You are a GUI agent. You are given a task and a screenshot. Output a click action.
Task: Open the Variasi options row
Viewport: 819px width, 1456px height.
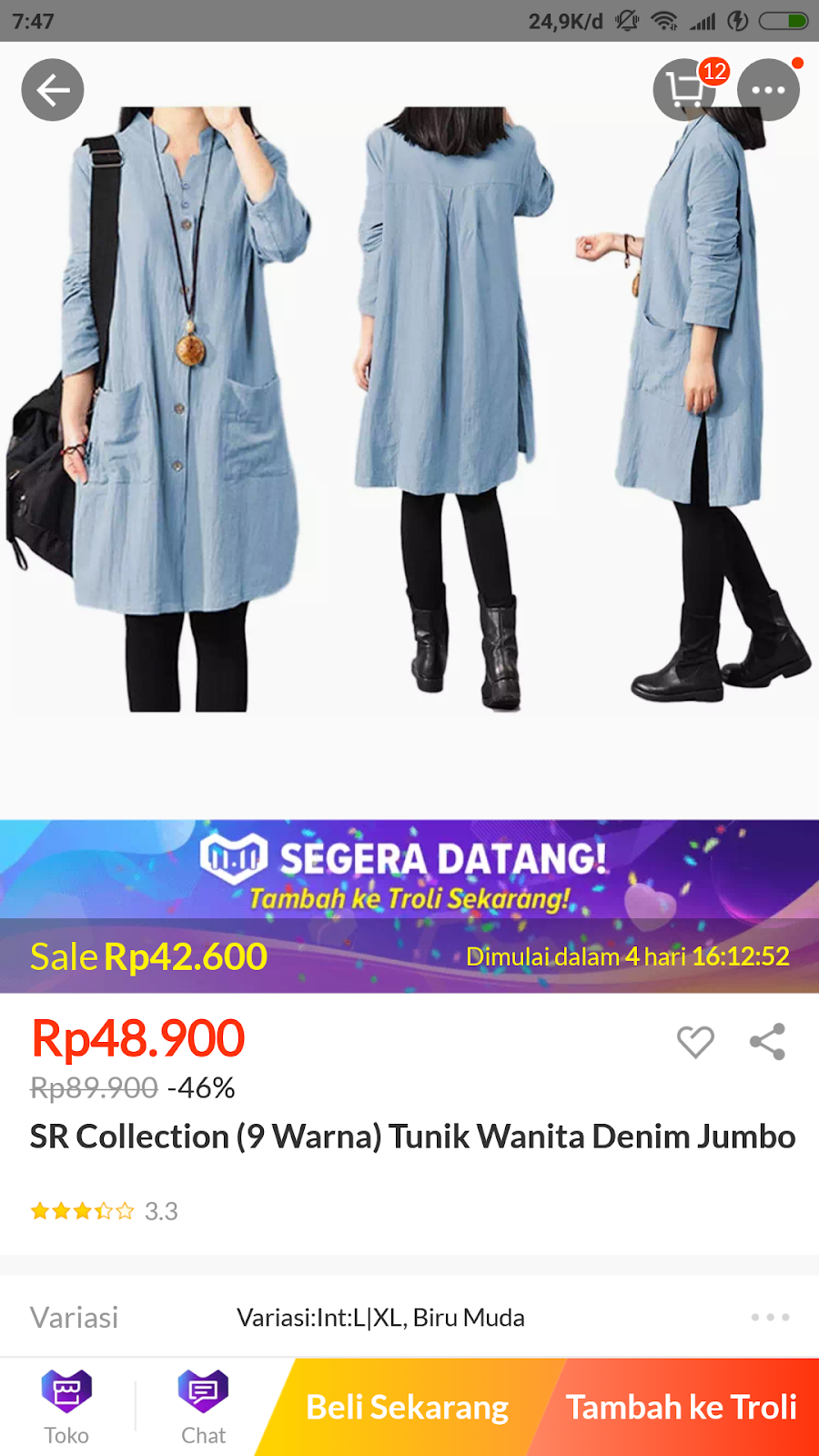[x=409, y=1317]
